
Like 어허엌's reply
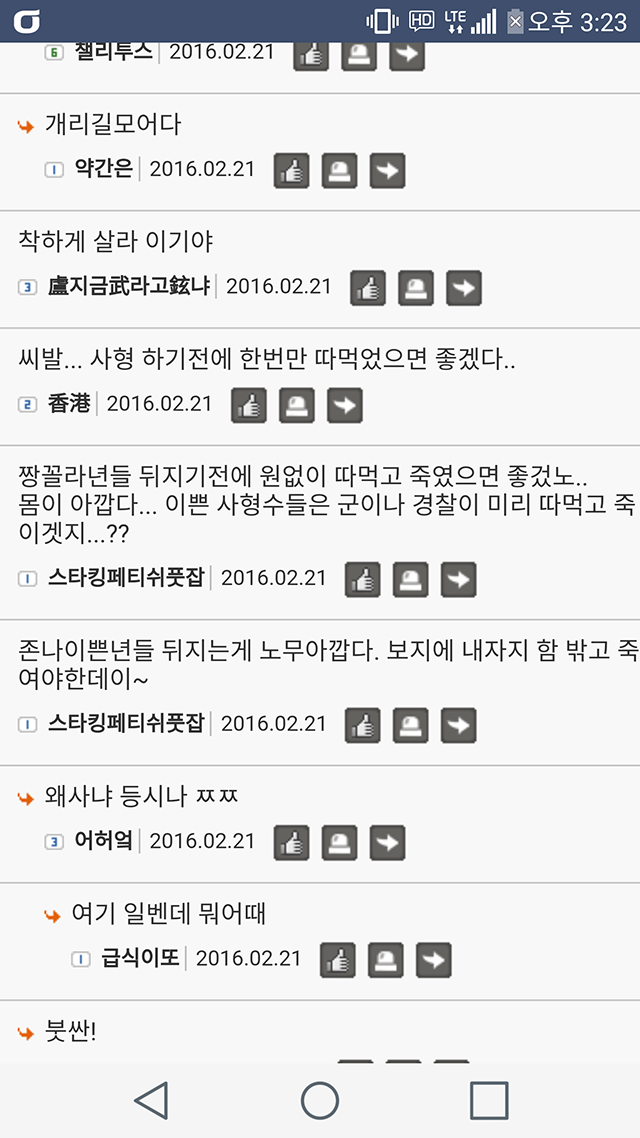(292, 843)
